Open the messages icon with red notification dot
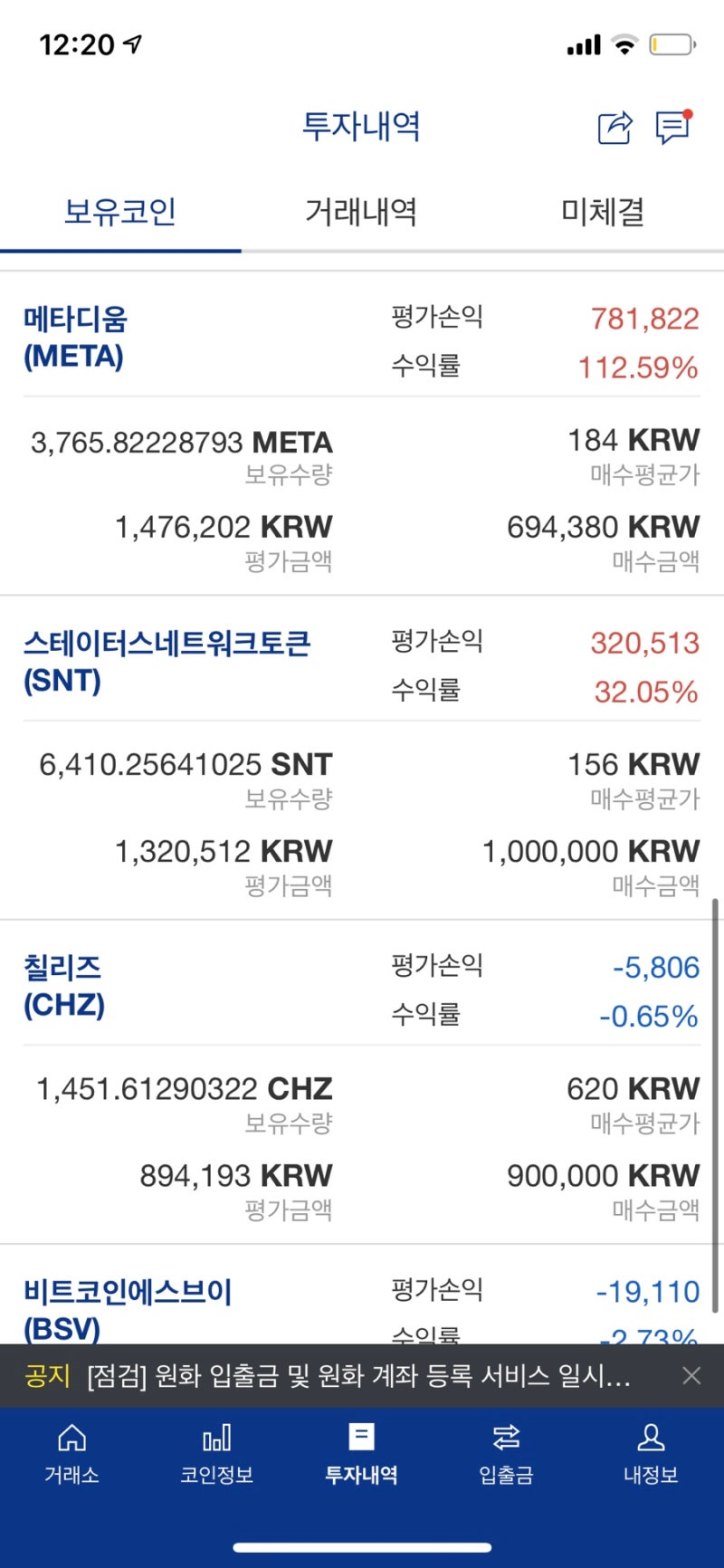Viewport: 724px width, 1568px height. (672, 129)
